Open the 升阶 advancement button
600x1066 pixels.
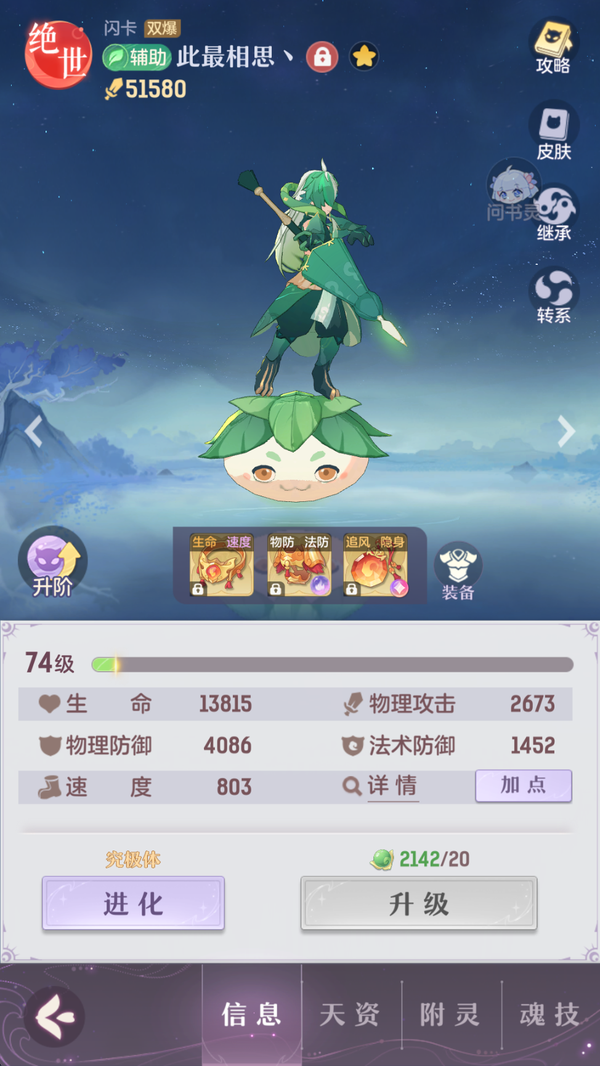tap(52, 563)
